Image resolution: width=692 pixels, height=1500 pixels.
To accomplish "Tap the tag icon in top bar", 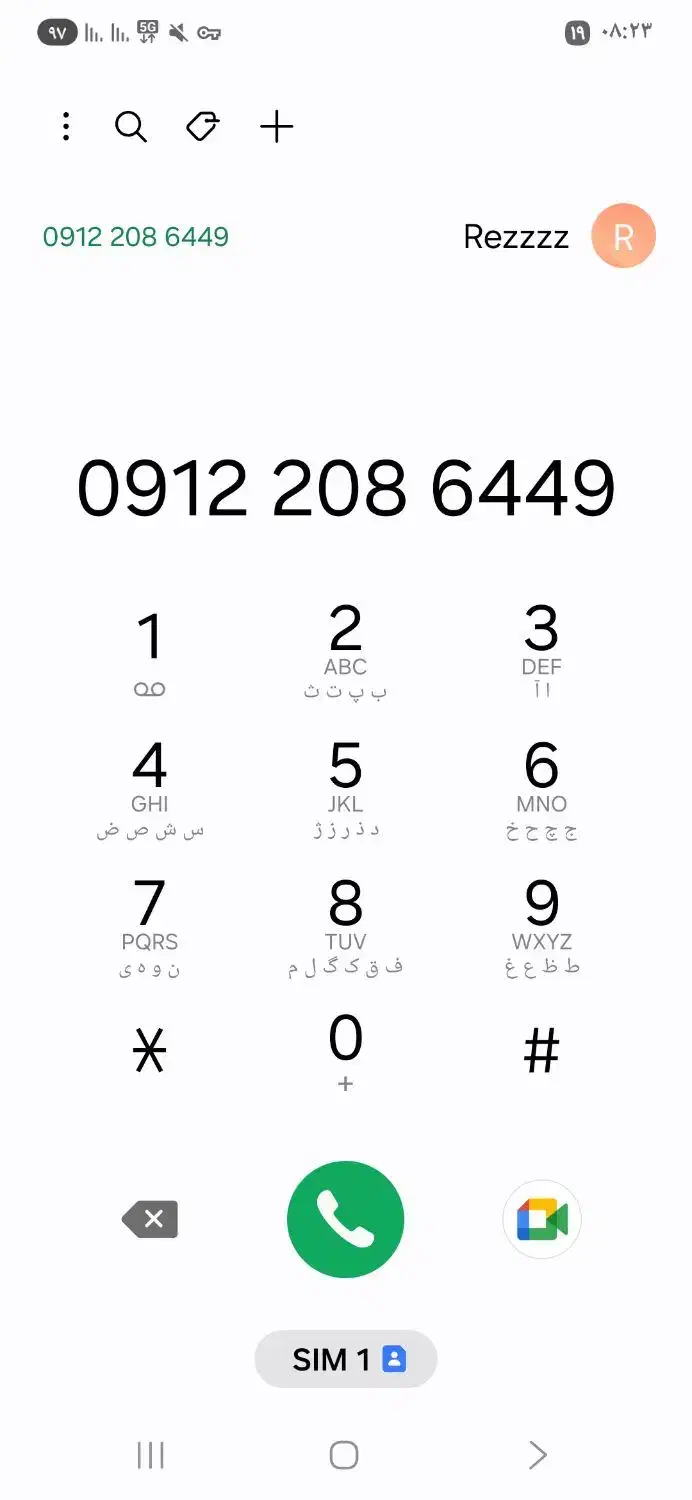I will [203, 127].
